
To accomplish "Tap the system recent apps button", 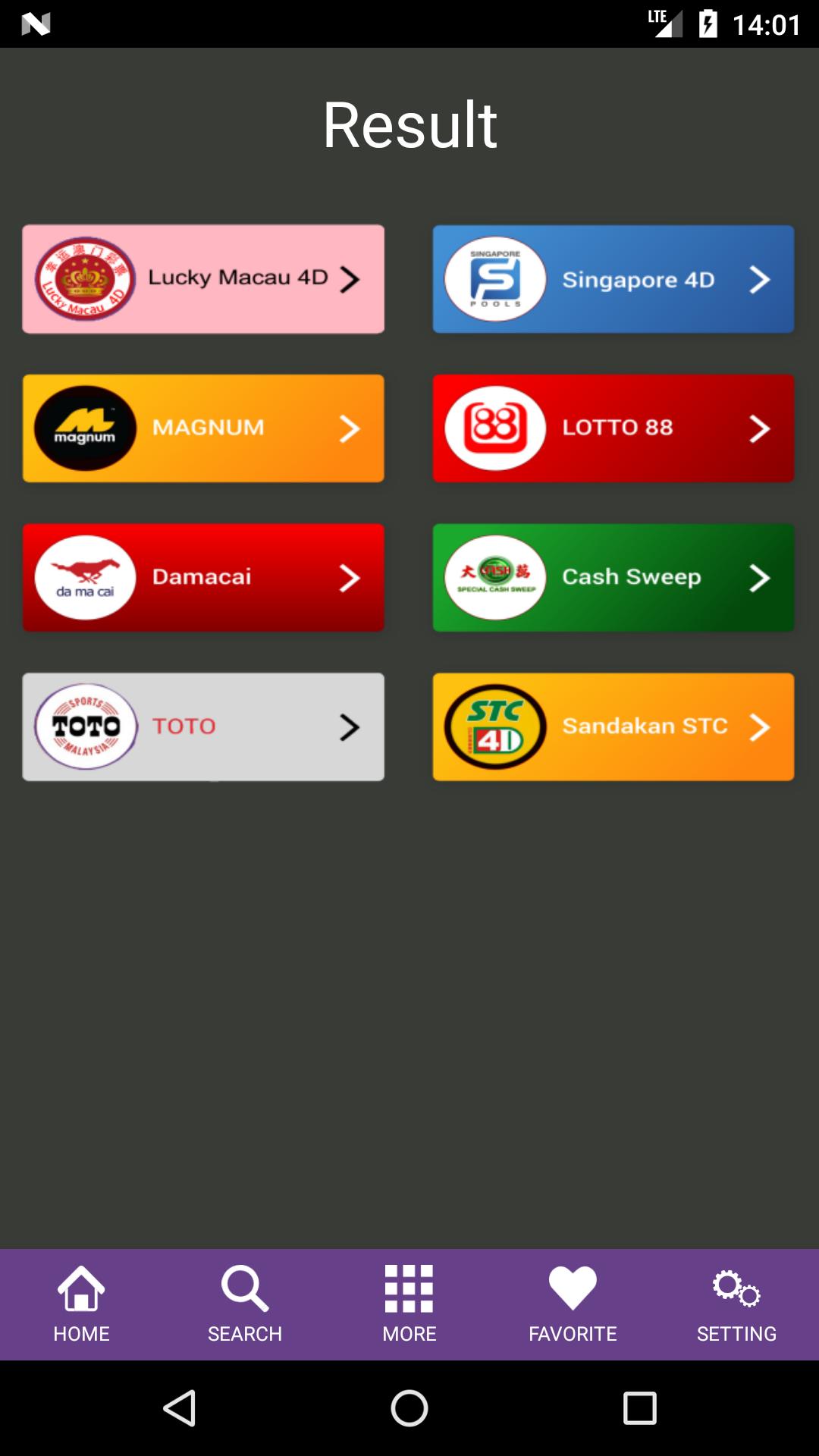I will point(639,1408).
